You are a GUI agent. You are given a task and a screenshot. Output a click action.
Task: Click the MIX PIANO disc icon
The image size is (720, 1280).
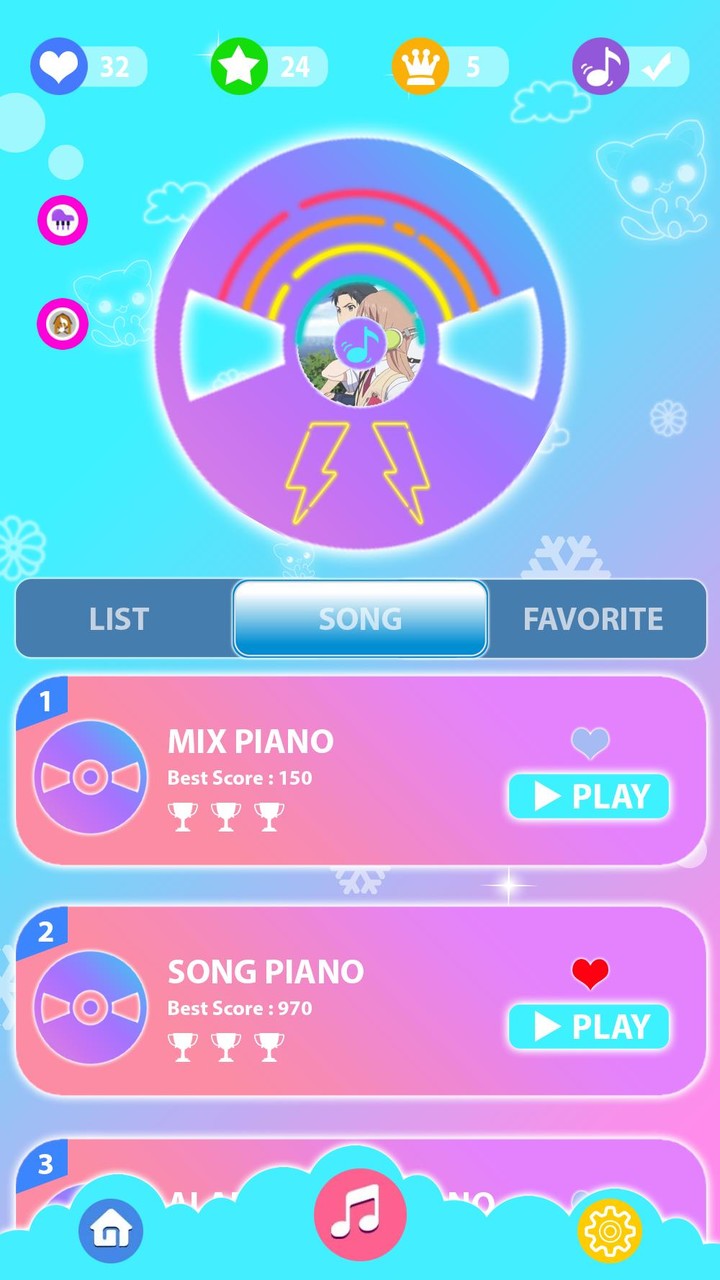[90, 778]
